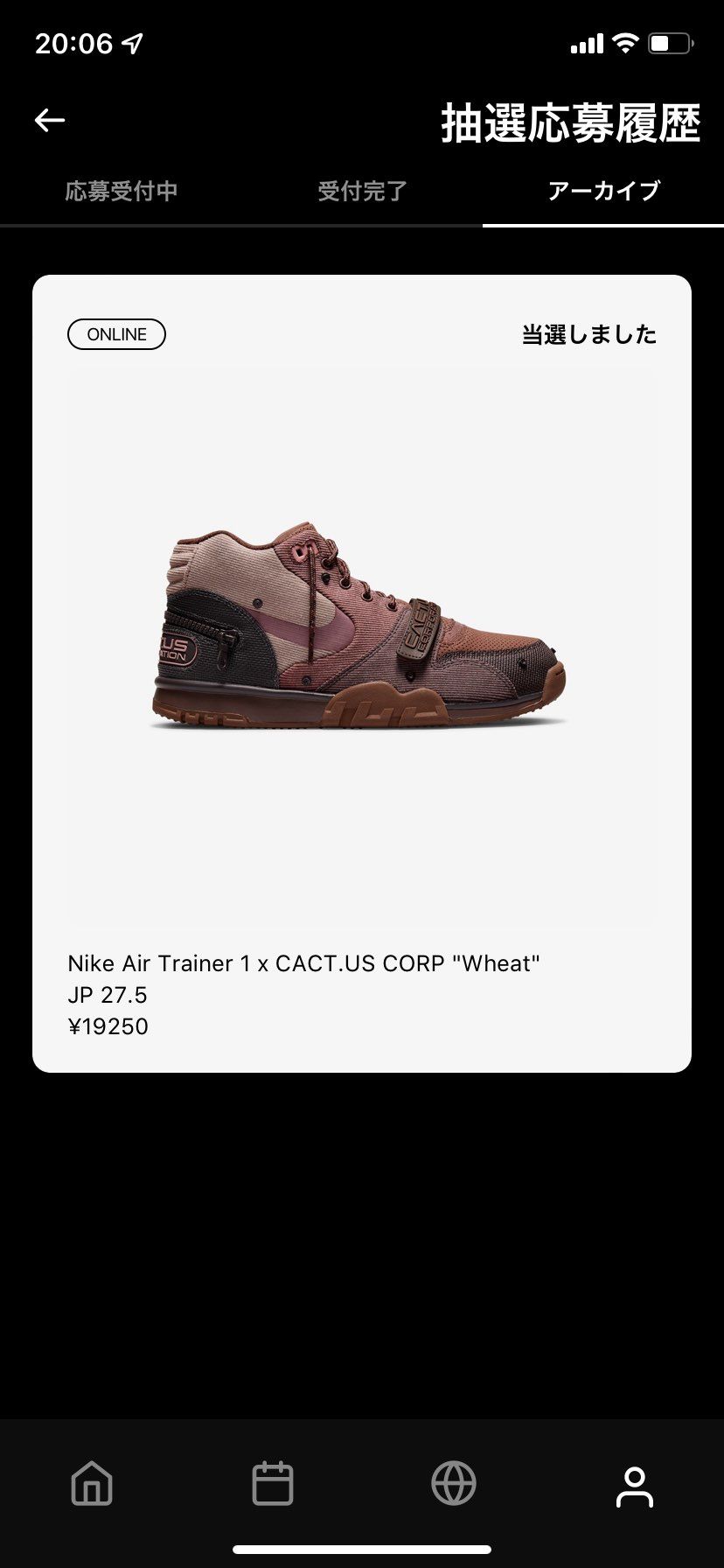Image resolution: width=724 pixels, height=1568 pixels.
Task: Switch to the 受付完了 tab
Action: point(362,191)
